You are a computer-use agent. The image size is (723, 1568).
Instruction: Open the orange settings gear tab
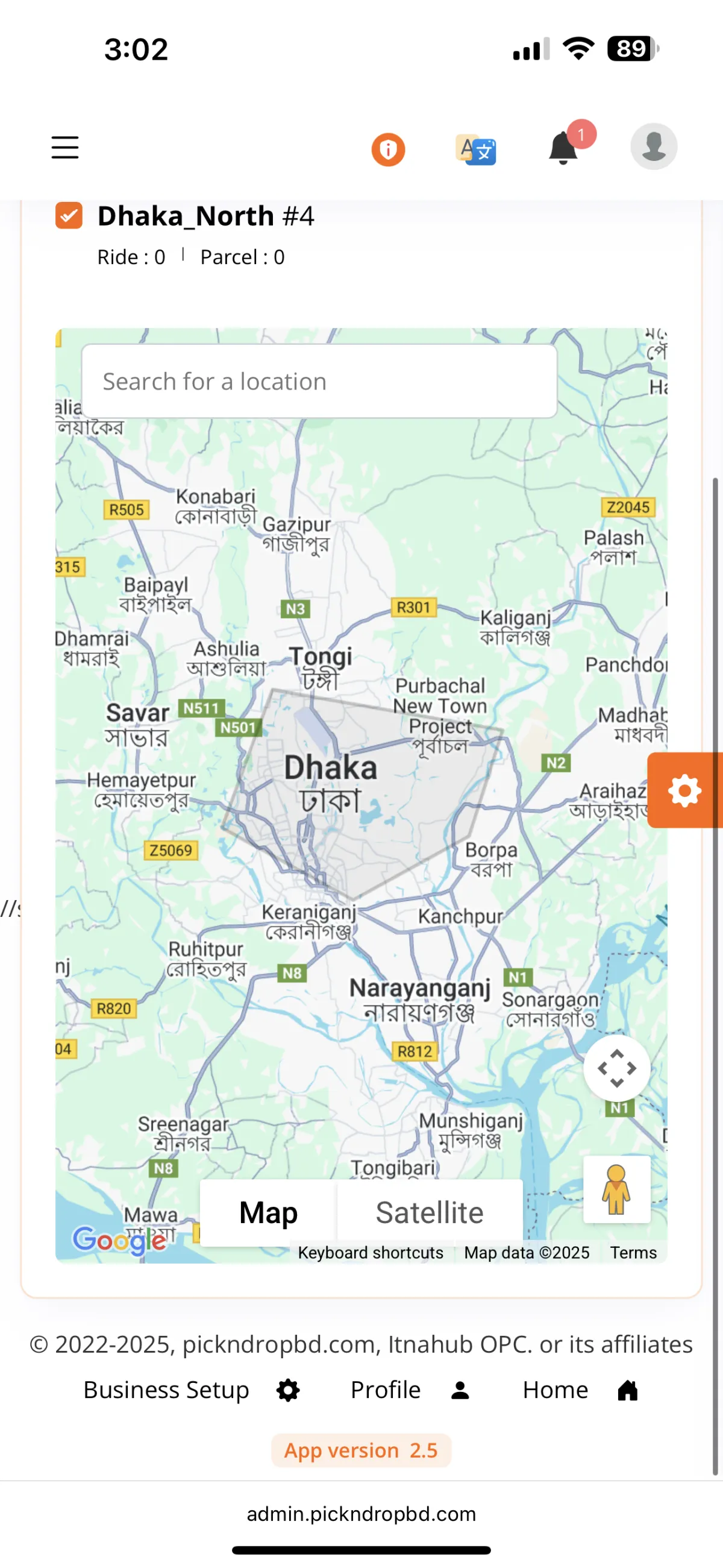[685, 791]
